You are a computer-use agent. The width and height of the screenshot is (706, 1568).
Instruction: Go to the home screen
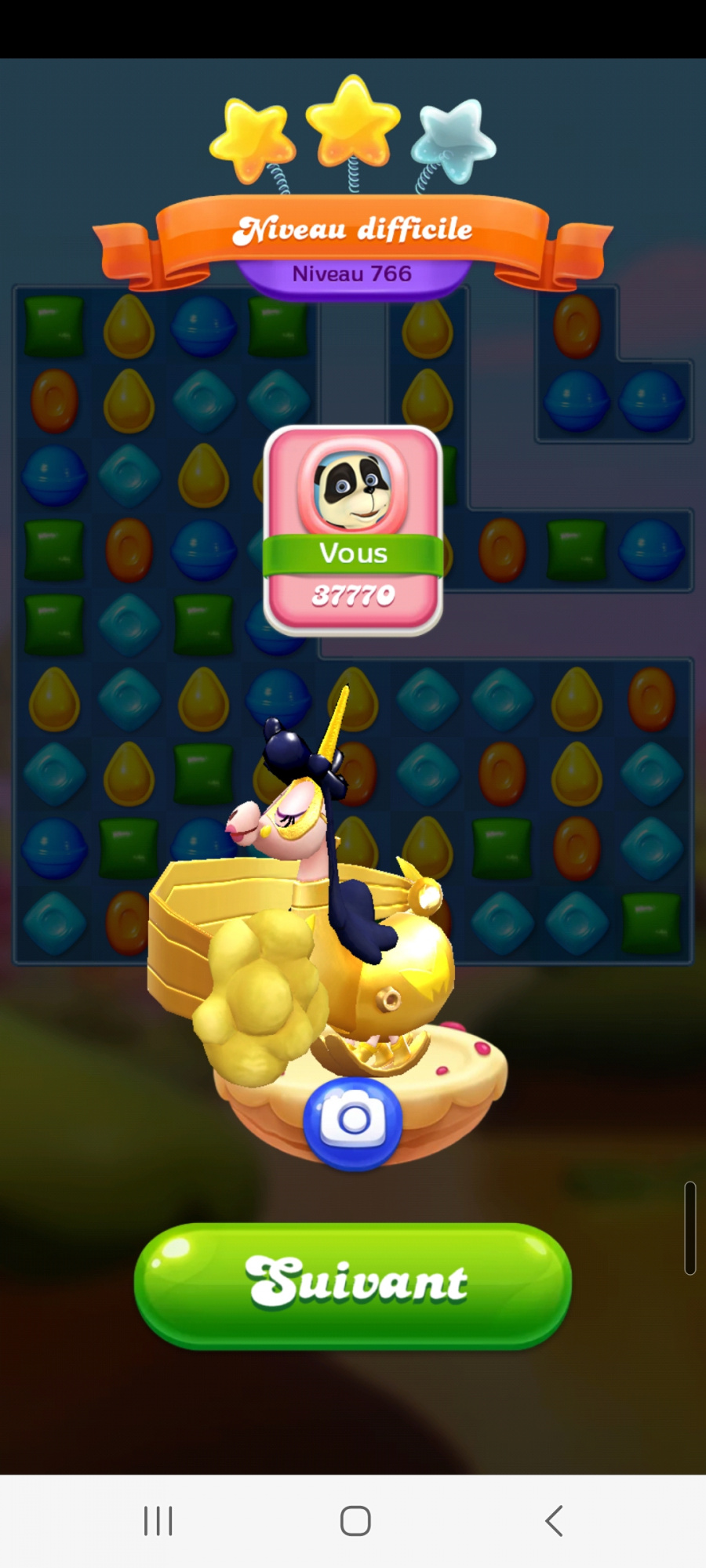tap(355, 1521)
